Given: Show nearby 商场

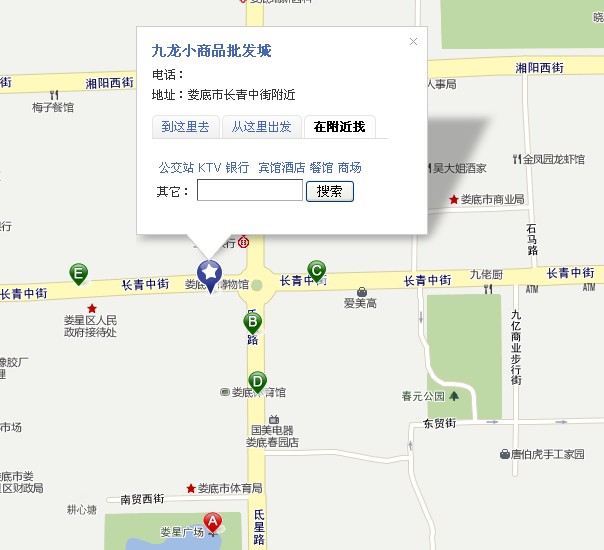Looking at the screenshot, I should coord(350,167).
